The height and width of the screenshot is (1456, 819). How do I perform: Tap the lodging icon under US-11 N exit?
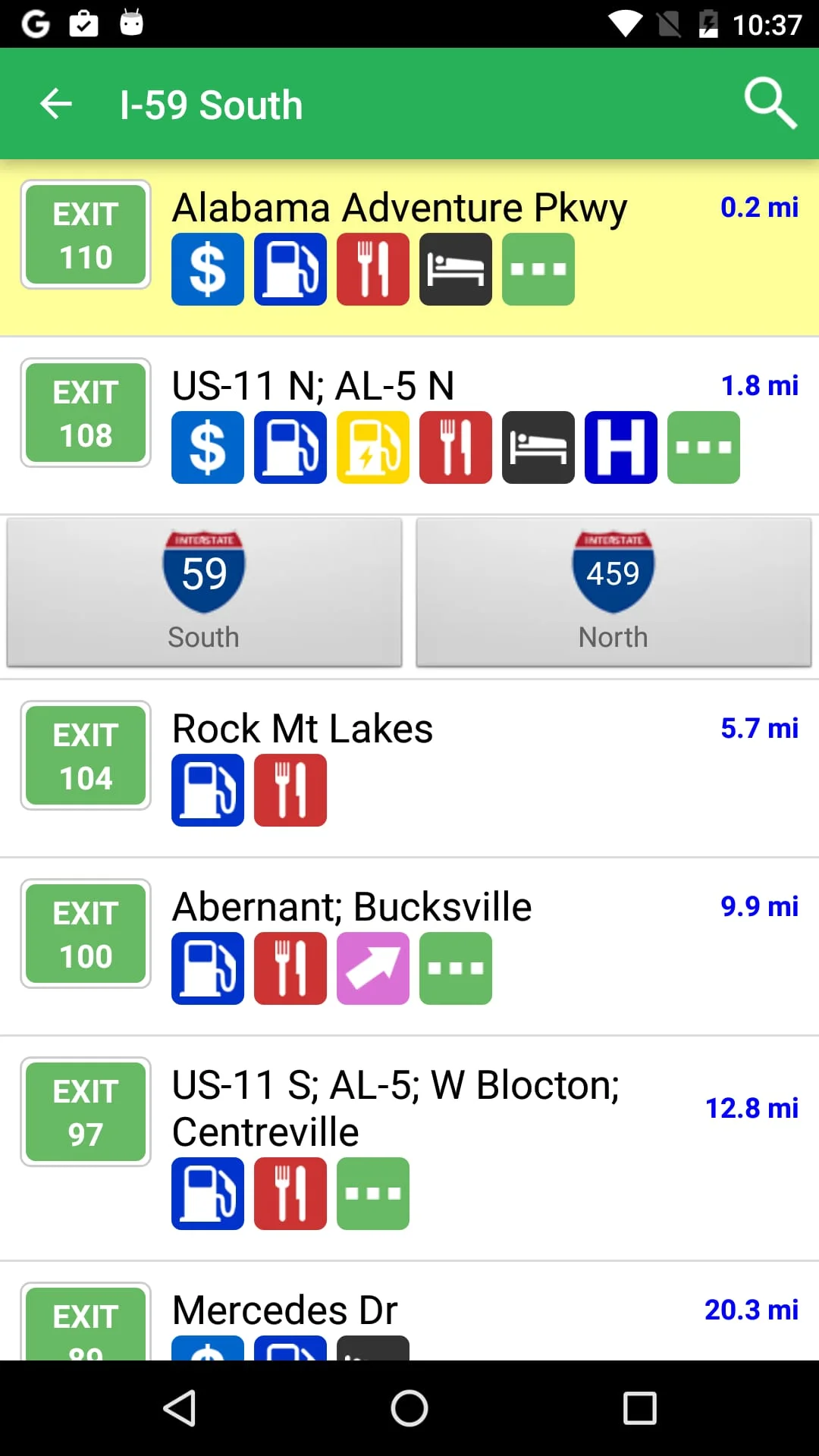[538, 447]
